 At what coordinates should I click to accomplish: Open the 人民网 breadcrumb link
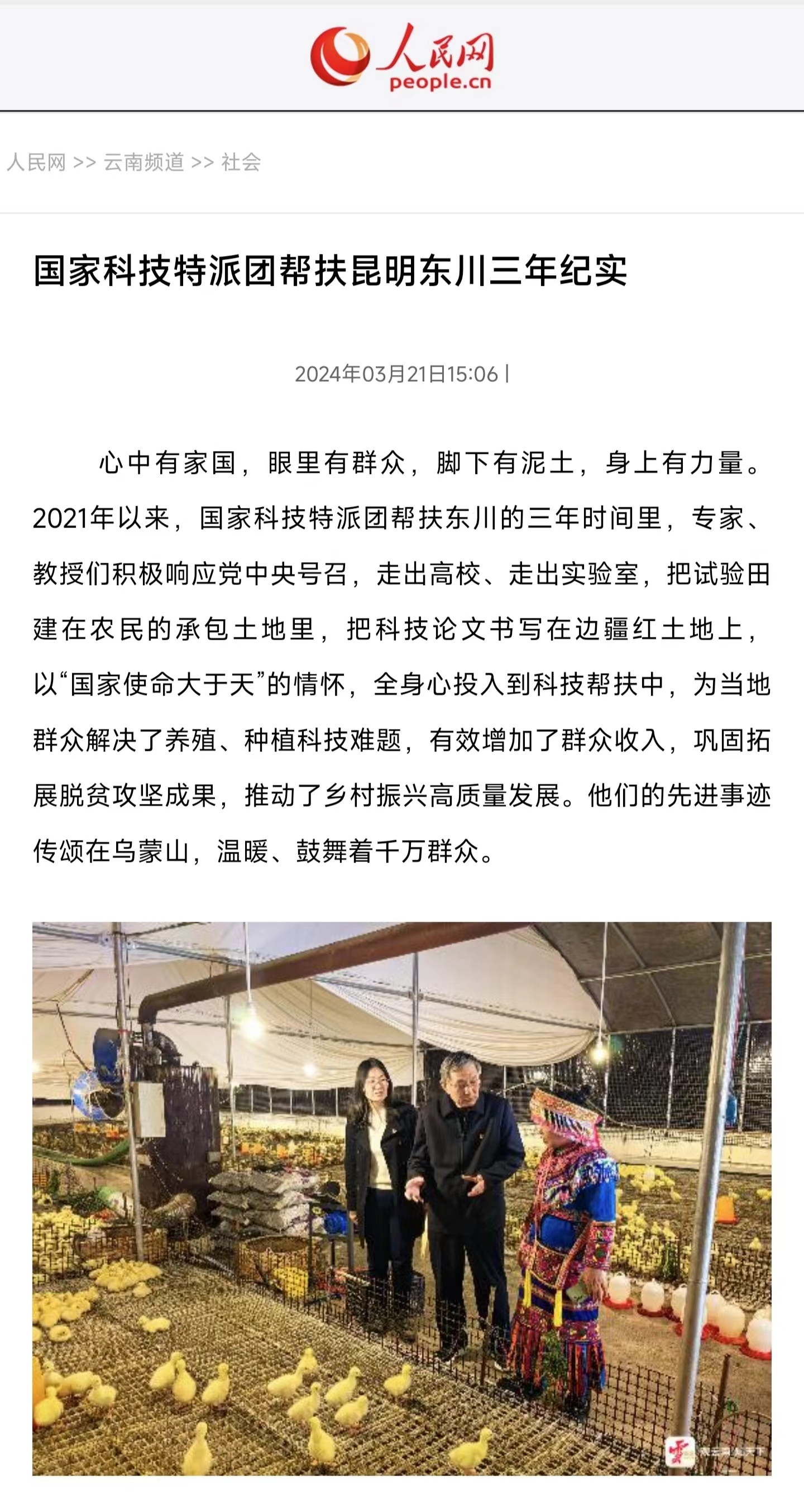click(x=36, y=162)
